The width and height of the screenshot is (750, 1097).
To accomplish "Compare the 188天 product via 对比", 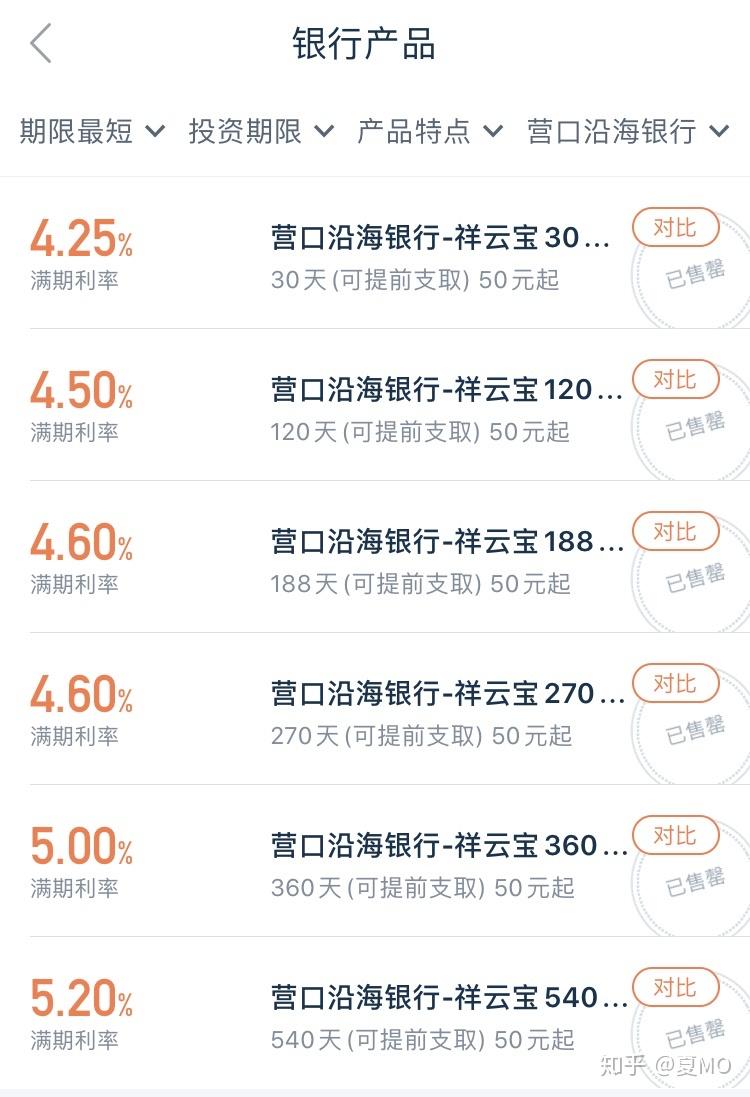I will [x=676, y=532].
